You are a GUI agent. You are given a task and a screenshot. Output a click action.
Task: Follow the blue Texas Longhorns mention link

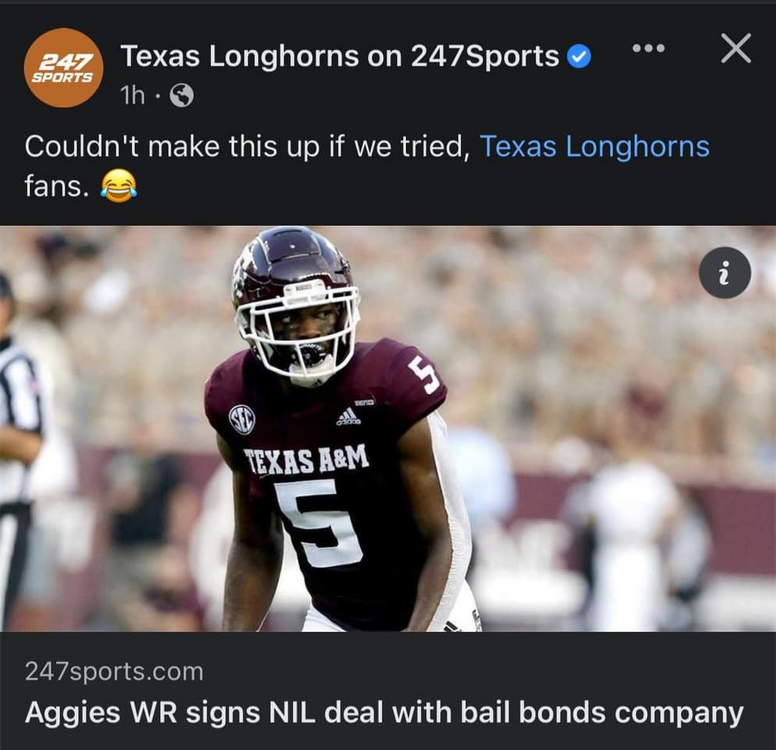[594, 147]
